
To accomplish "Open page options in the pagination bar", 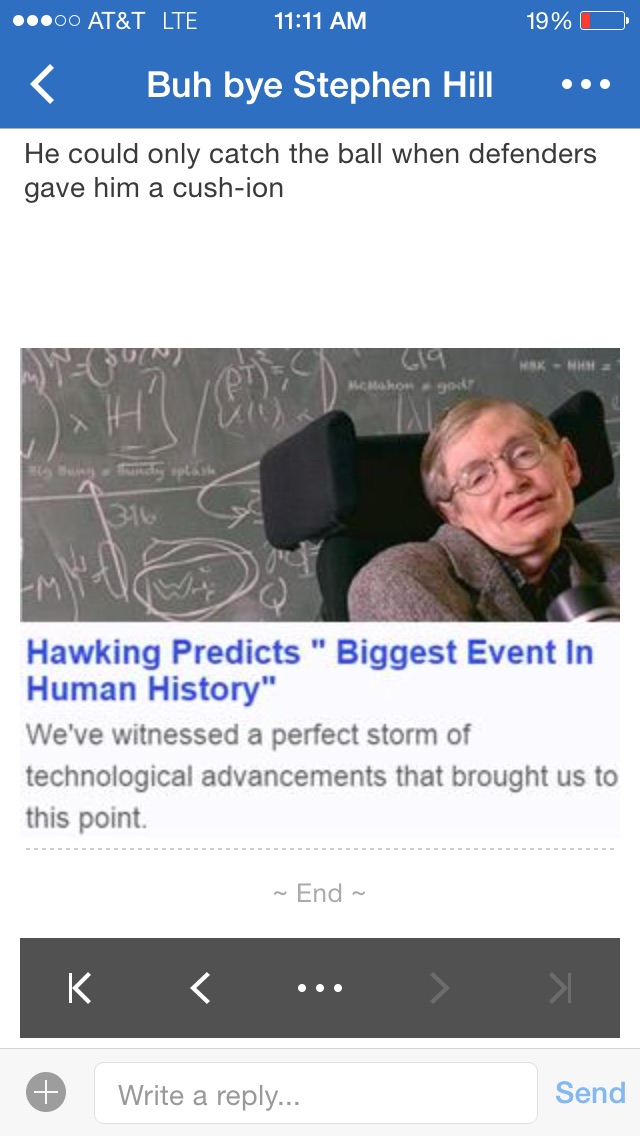I will [320, 987].
